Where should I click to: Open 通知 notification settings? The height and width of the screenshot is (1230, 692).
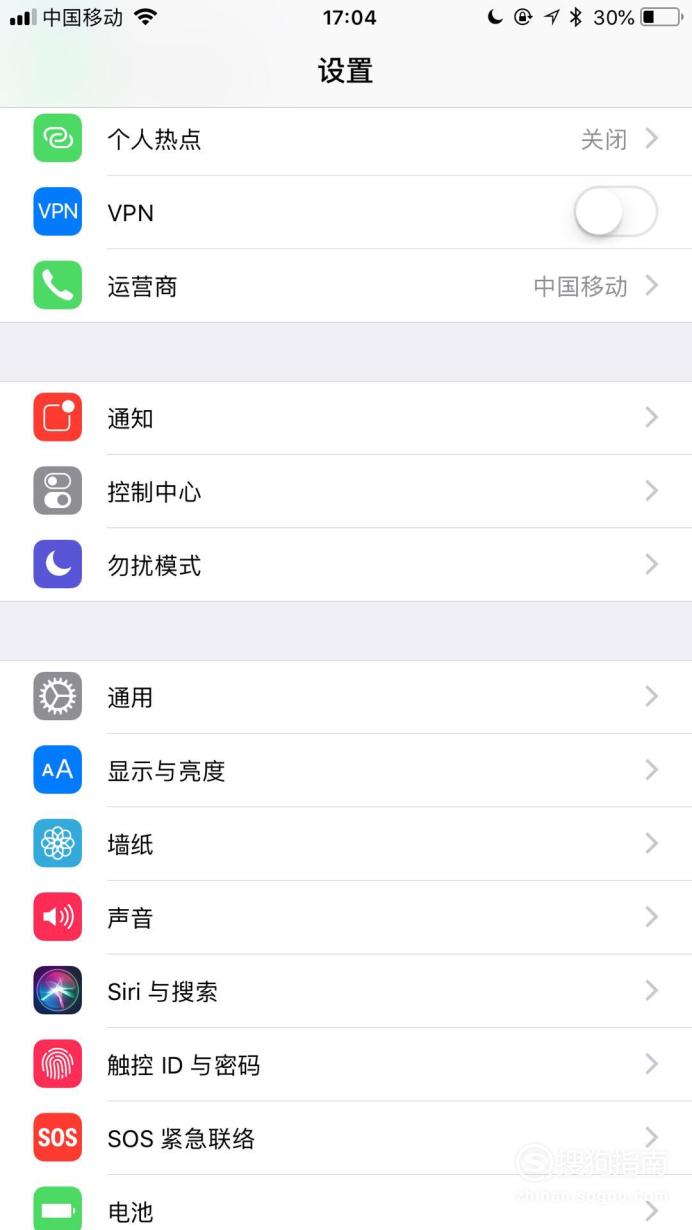click(x=346, y=418)
